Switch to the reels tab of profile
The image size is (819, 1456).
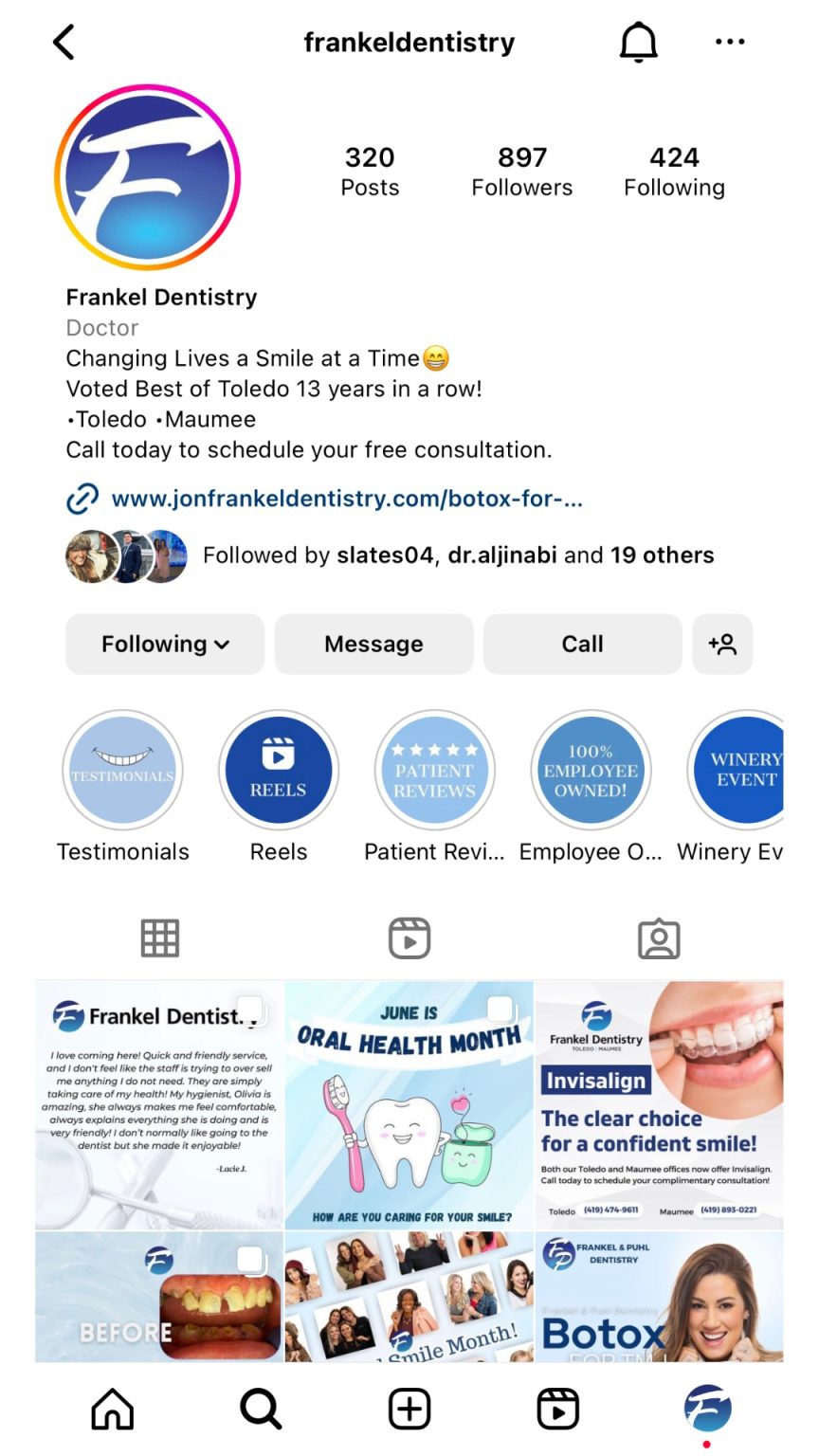pyautogui.click(x=409, y=938)
